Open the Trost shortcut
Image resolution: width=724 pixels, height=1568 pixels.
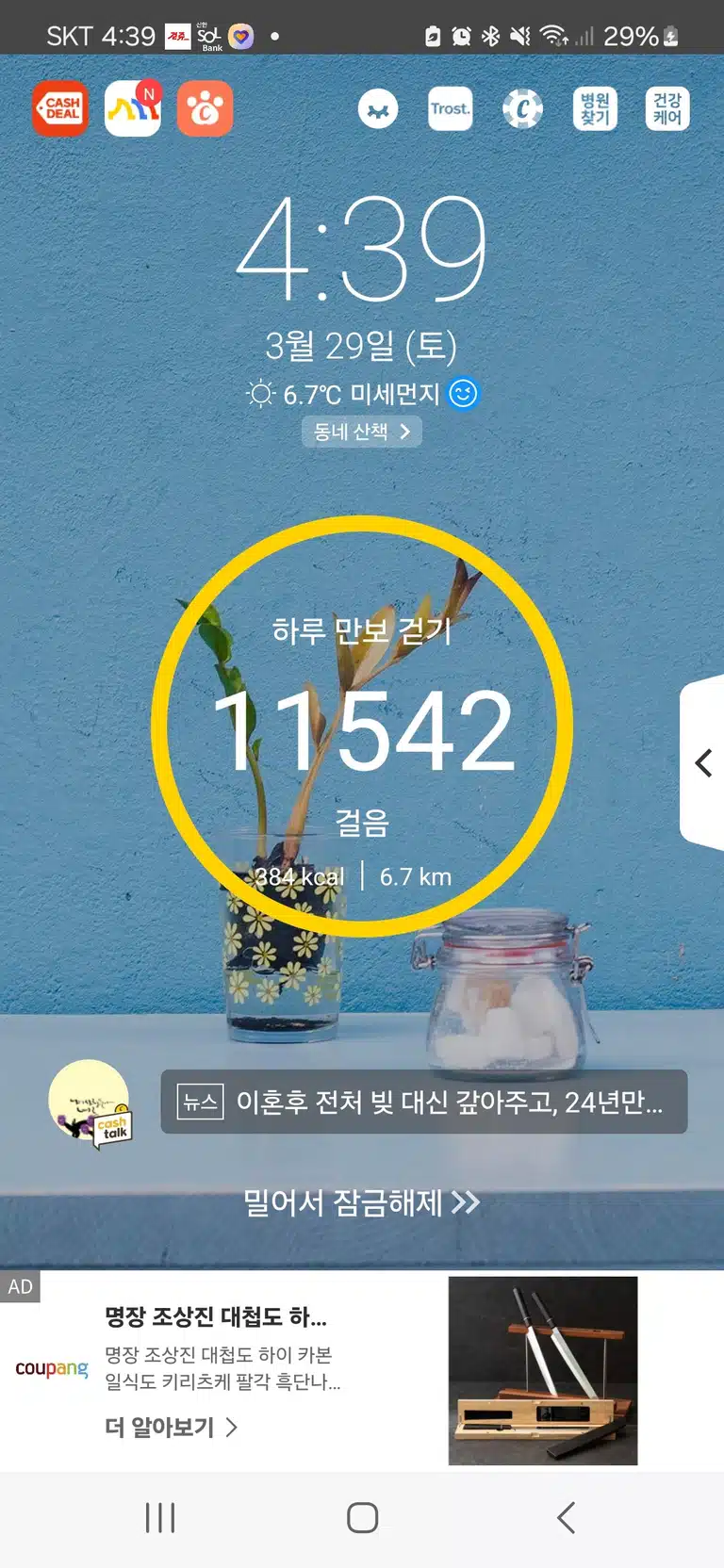[x=450, y=109]
